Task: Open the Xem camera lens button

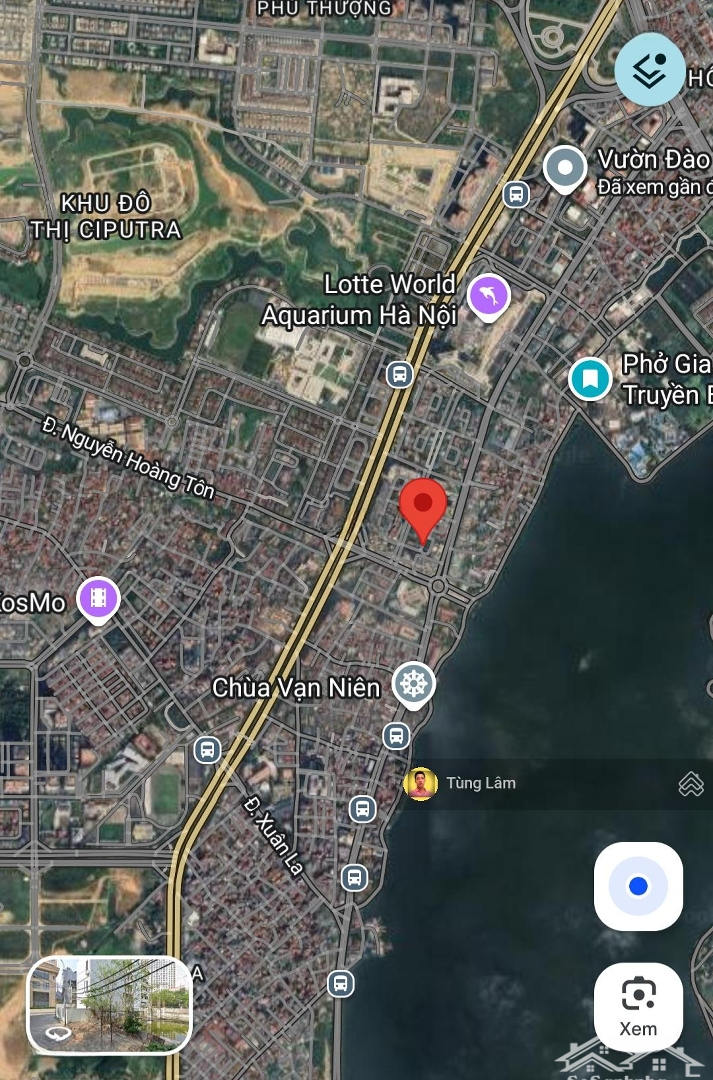Action: pyautogui.click(x=638, y=1006)
